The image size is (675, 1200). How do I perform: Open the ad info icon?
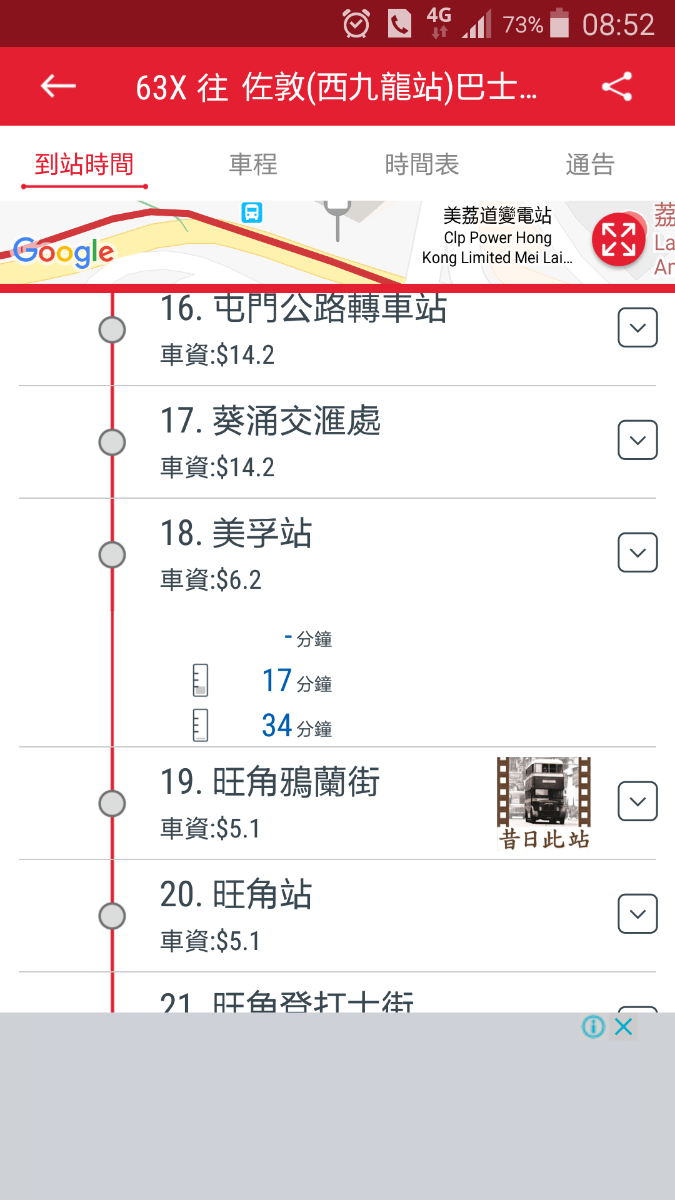coord(594,1027)
